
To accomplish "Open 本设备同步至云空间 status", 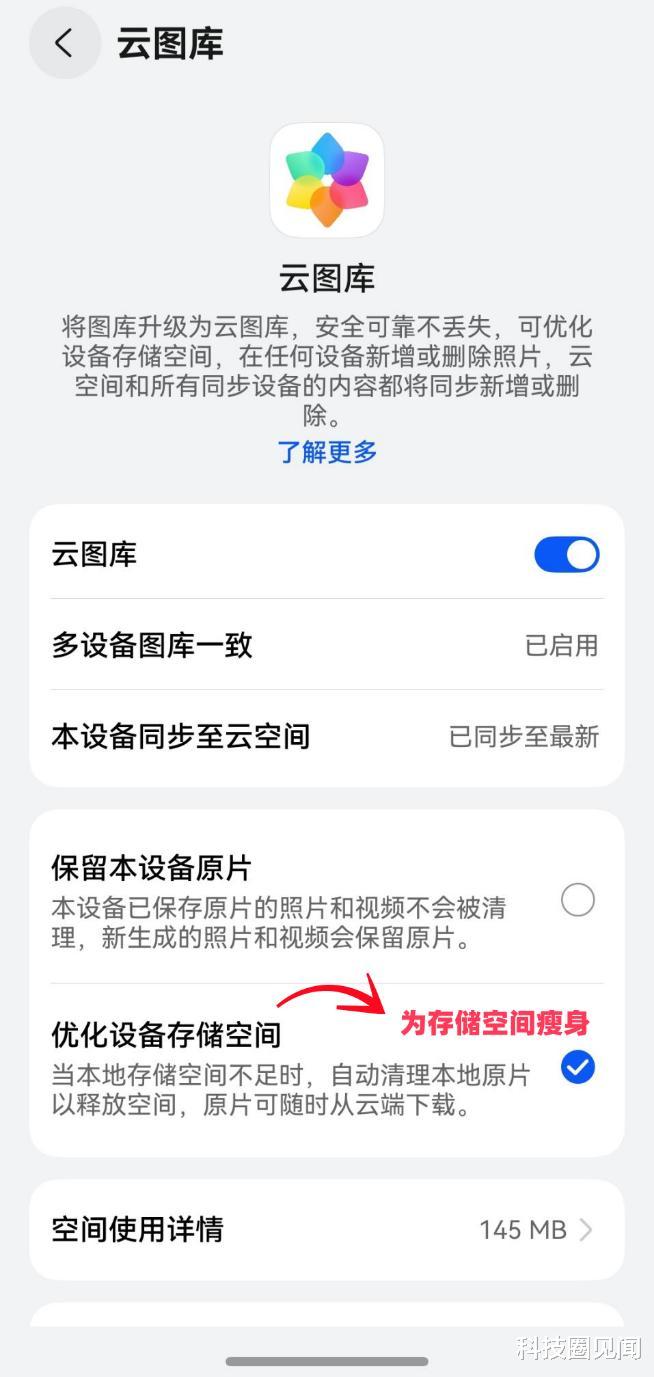I will [x=327, y=737].
